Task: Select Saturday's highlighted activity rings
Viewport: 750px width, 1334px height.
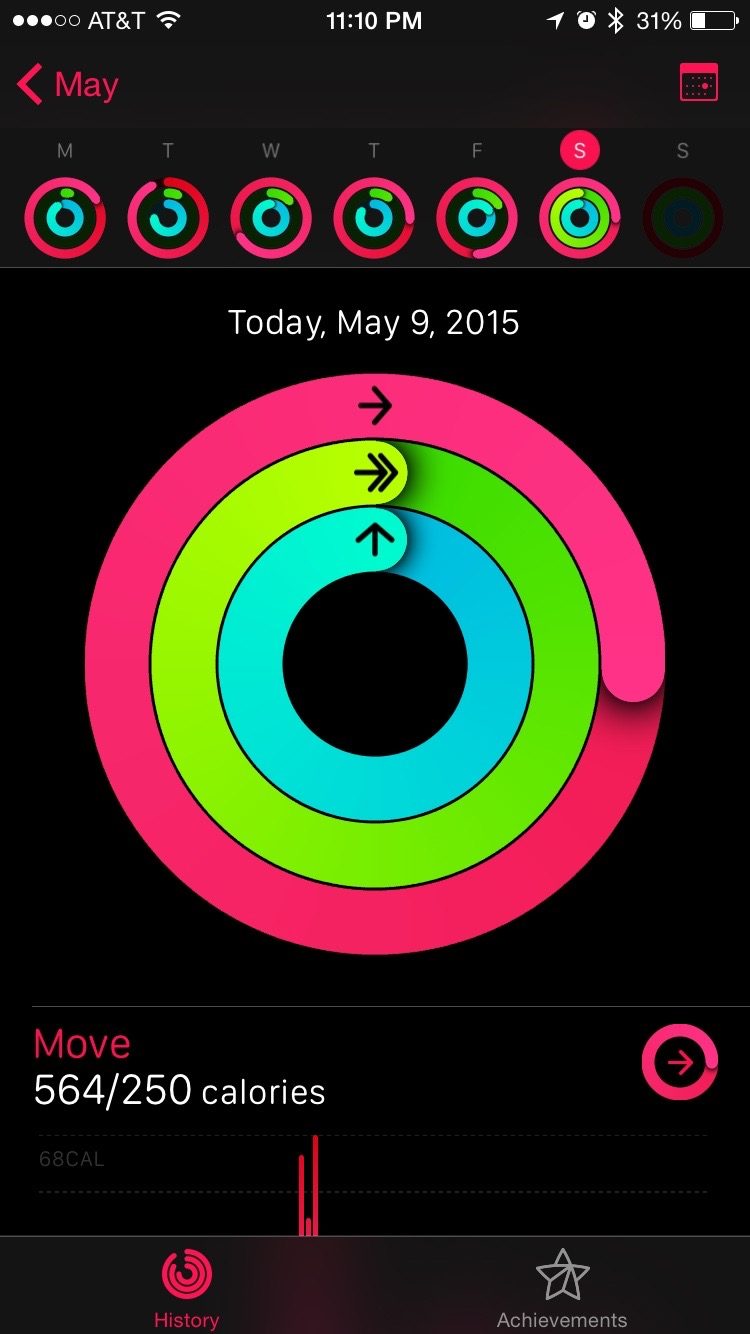Action: 579,217
